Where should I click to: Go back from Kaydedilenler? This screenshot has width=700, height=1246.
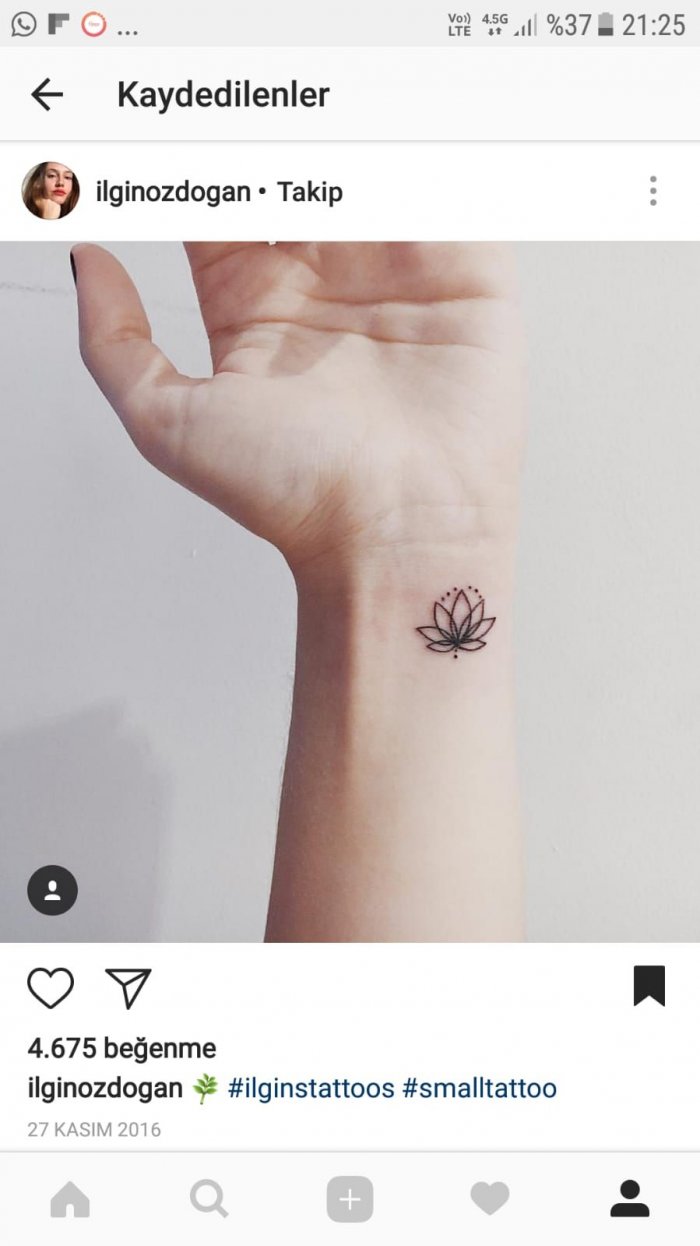47,95
